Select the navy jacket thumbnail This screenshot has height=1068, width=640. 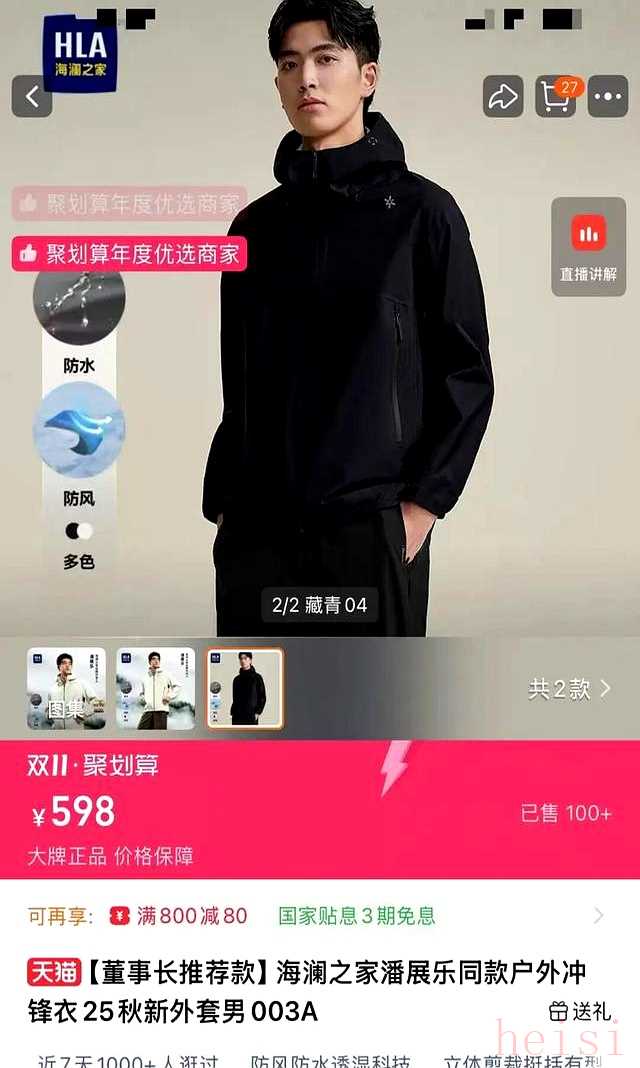(245, 689)
